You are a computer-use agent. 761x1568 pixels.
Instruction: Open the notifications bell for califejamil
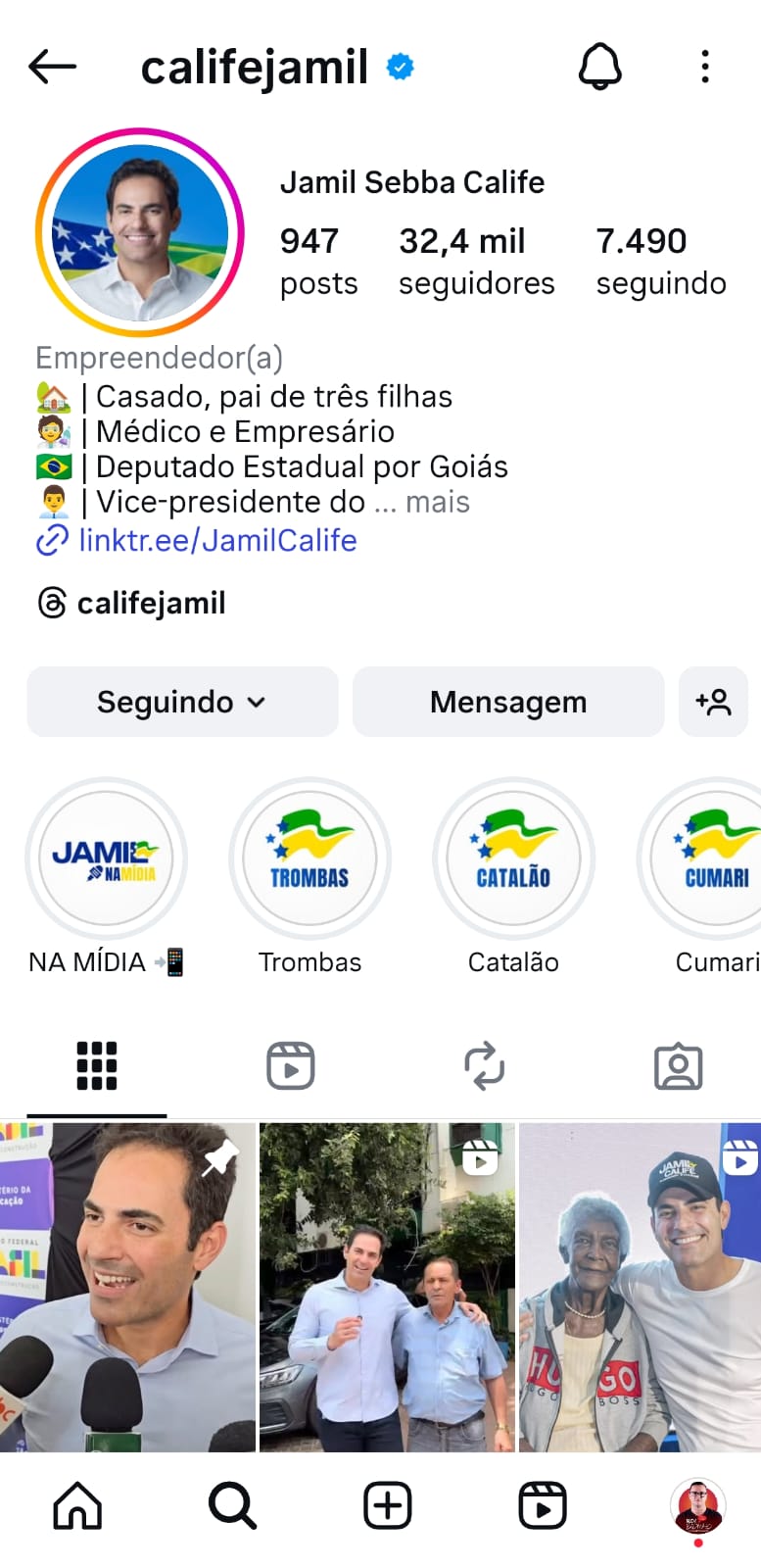click(599, 67)
